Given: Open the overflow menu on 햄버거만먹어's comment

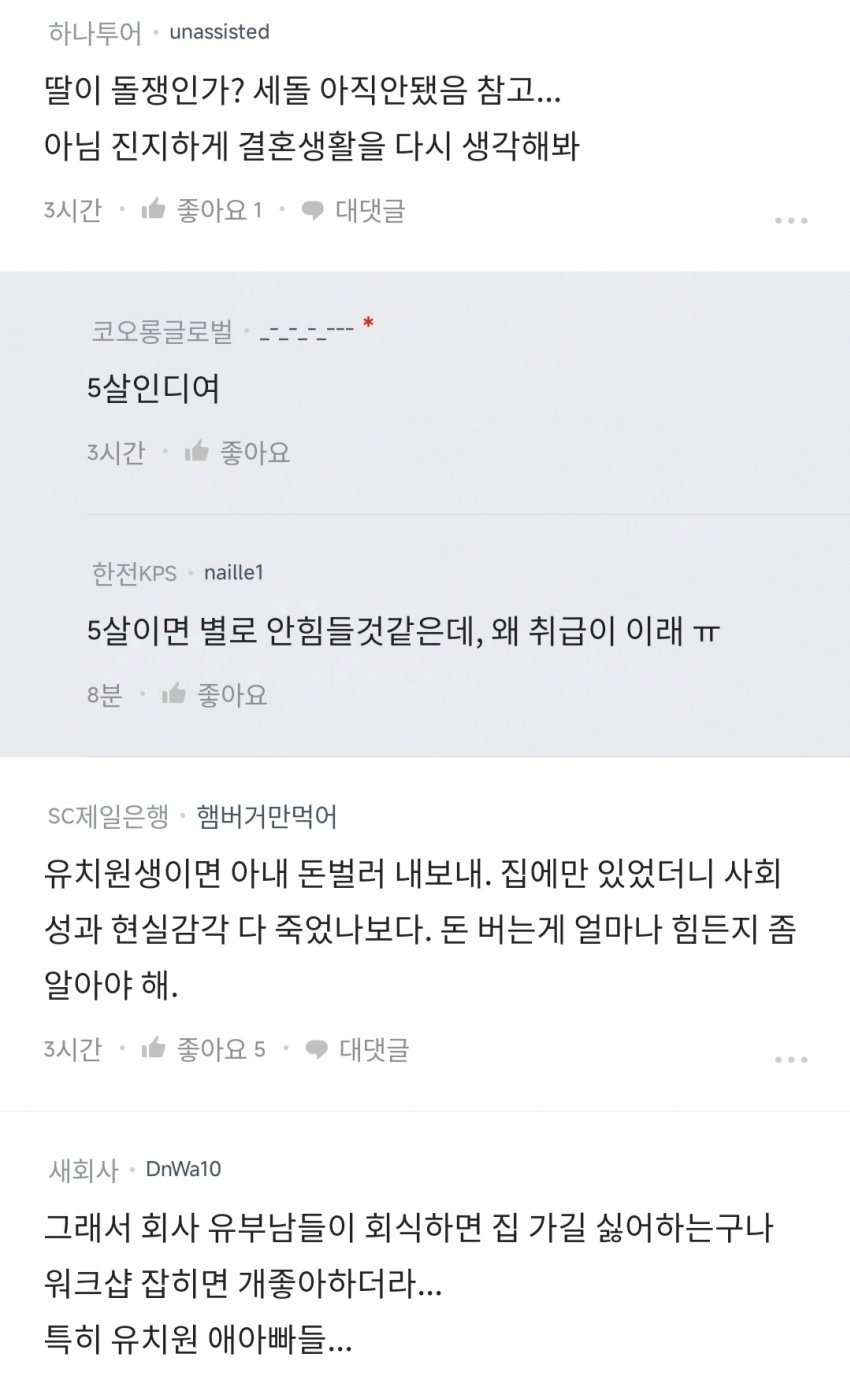Looking at the screenshot, I should click(790, 1059).
